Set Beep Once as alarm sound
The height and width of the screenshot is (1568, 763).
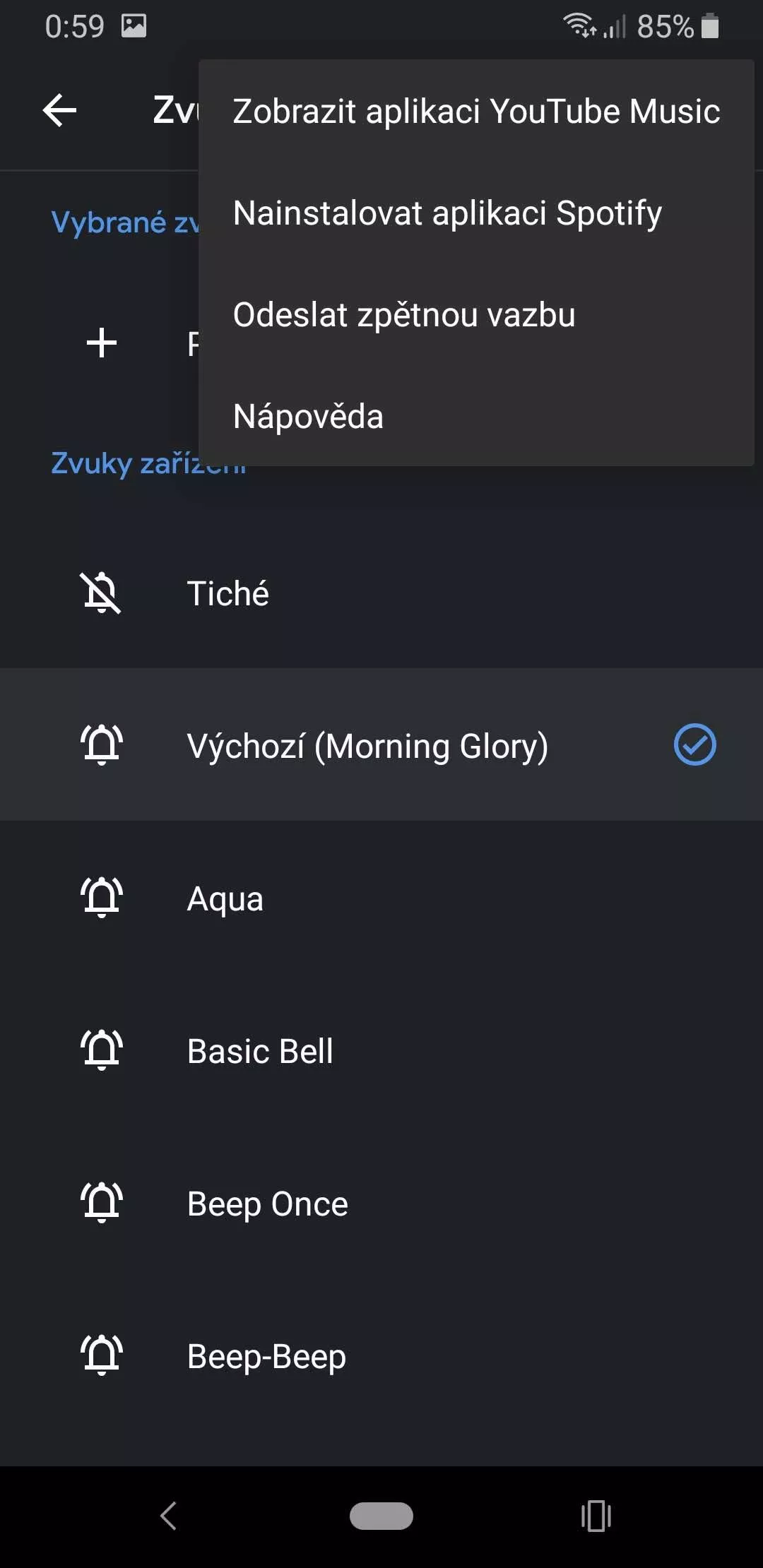[381, 1203]
